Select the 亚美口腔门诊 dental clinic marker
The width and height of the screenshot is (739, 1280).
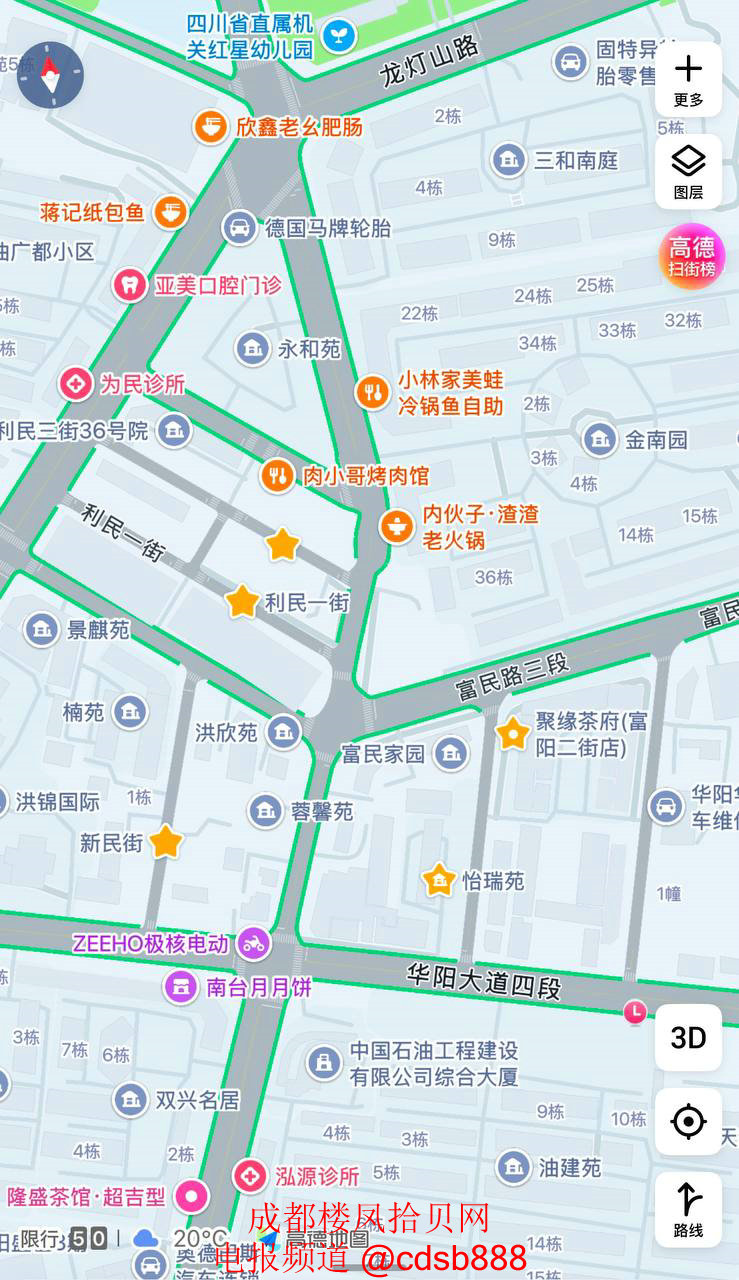click(x=129, y=284)
